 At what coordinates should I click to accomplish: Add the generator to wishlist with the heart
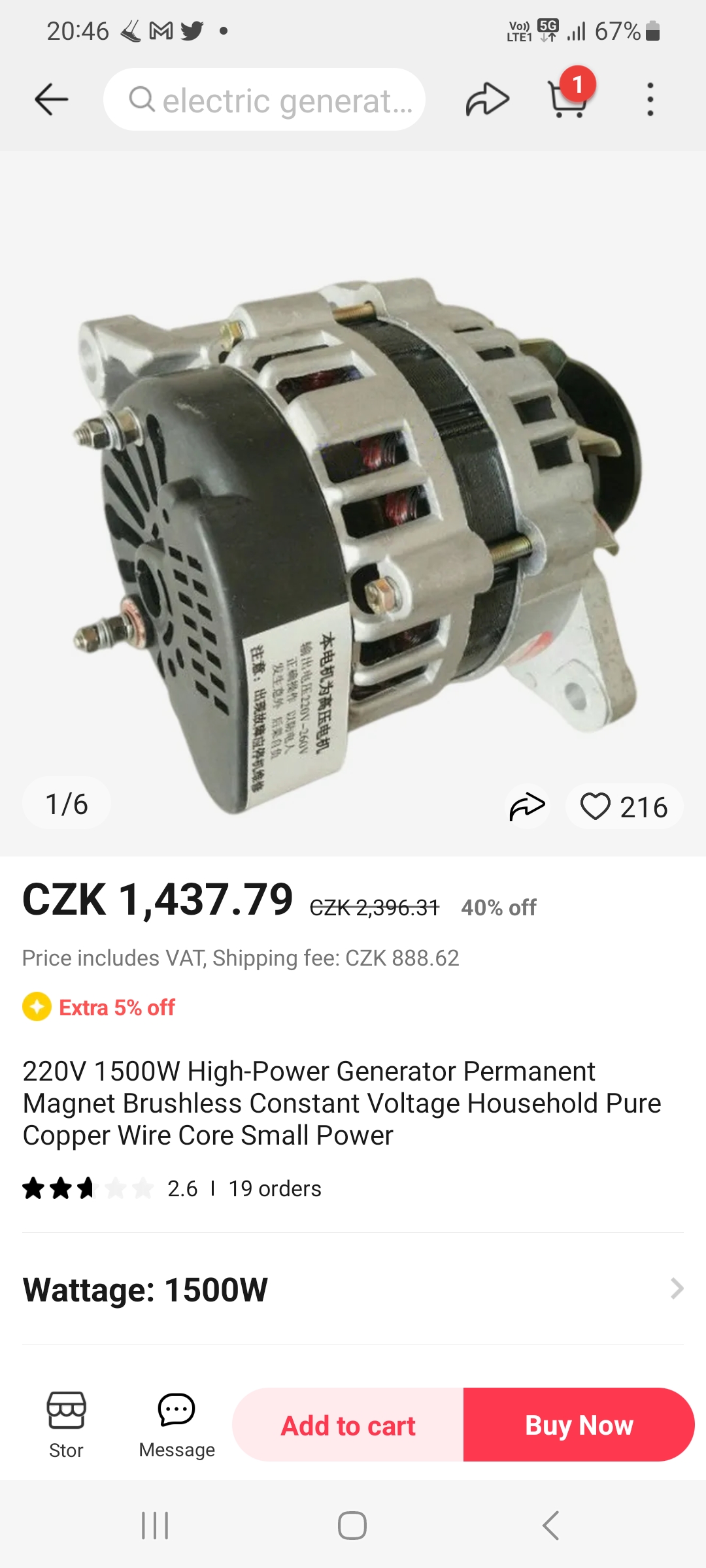[x=624, y=806]
